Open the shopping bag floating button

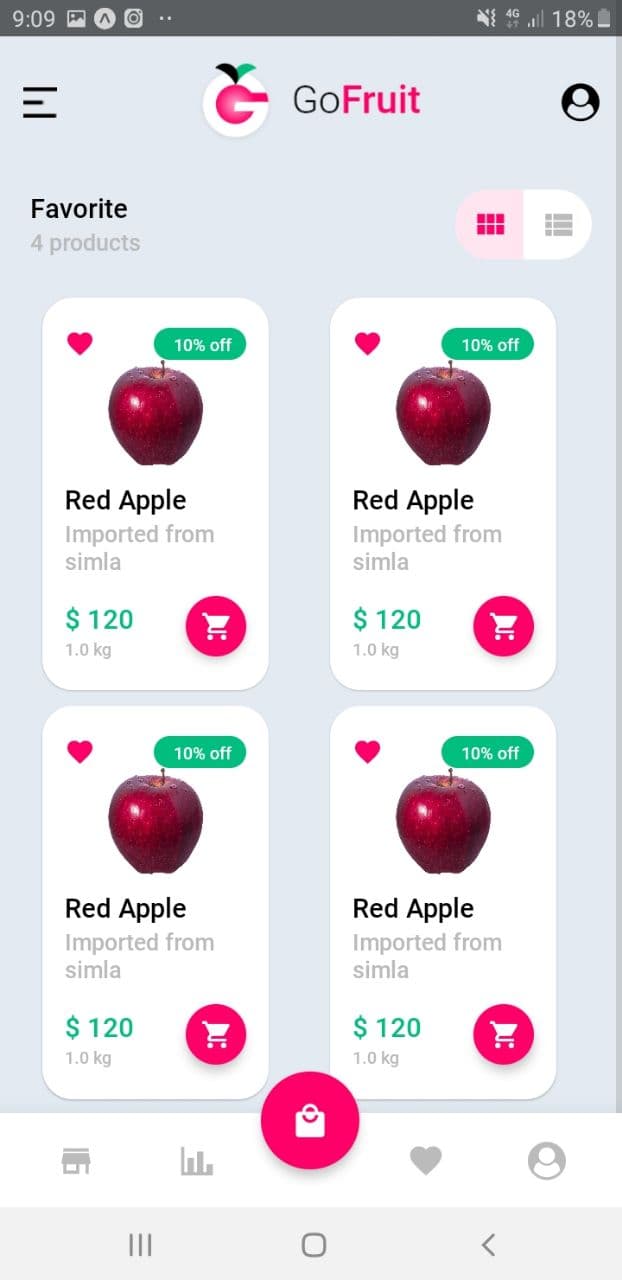[x=310, y=1121]
